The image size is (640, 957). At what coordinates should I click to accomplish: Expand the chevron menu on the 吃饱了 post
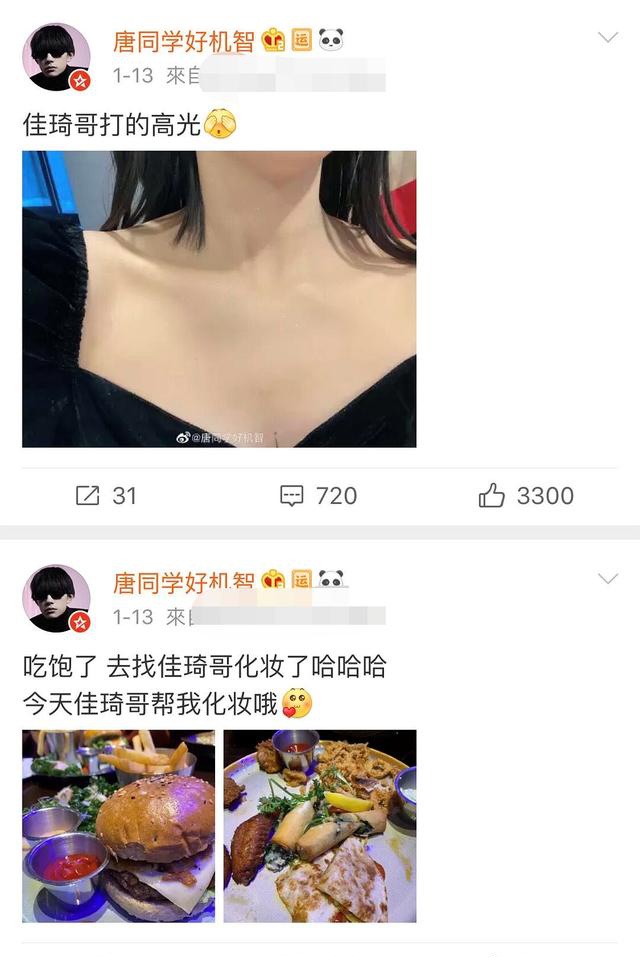pos(607,579)
